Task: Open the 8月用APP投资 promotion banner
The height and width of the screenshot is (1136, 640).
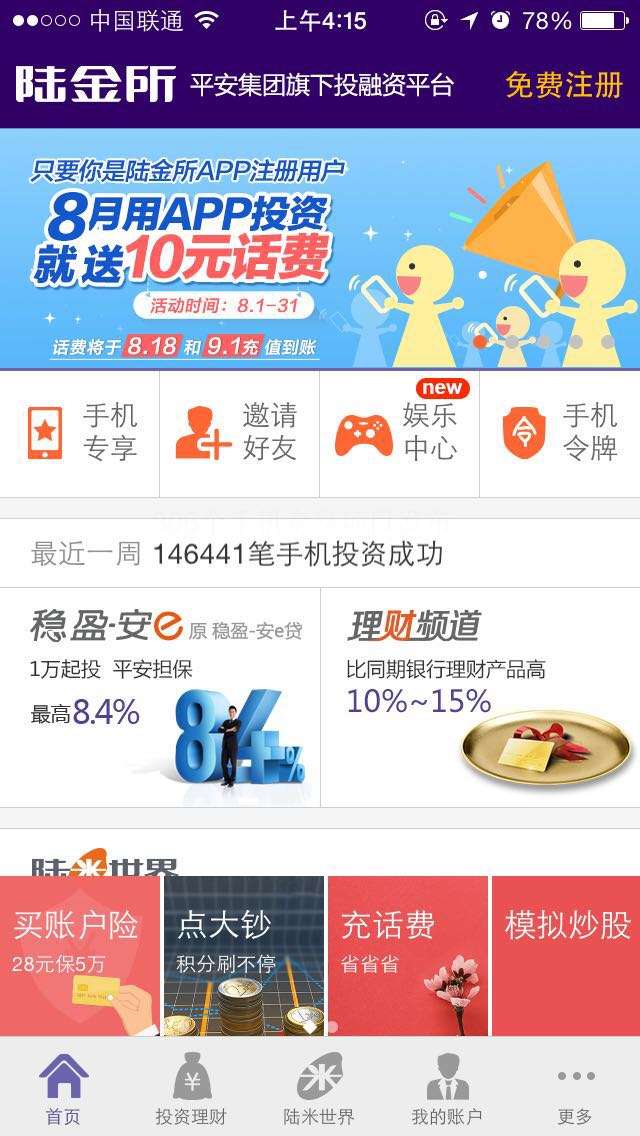Action: tap(320, 248)
